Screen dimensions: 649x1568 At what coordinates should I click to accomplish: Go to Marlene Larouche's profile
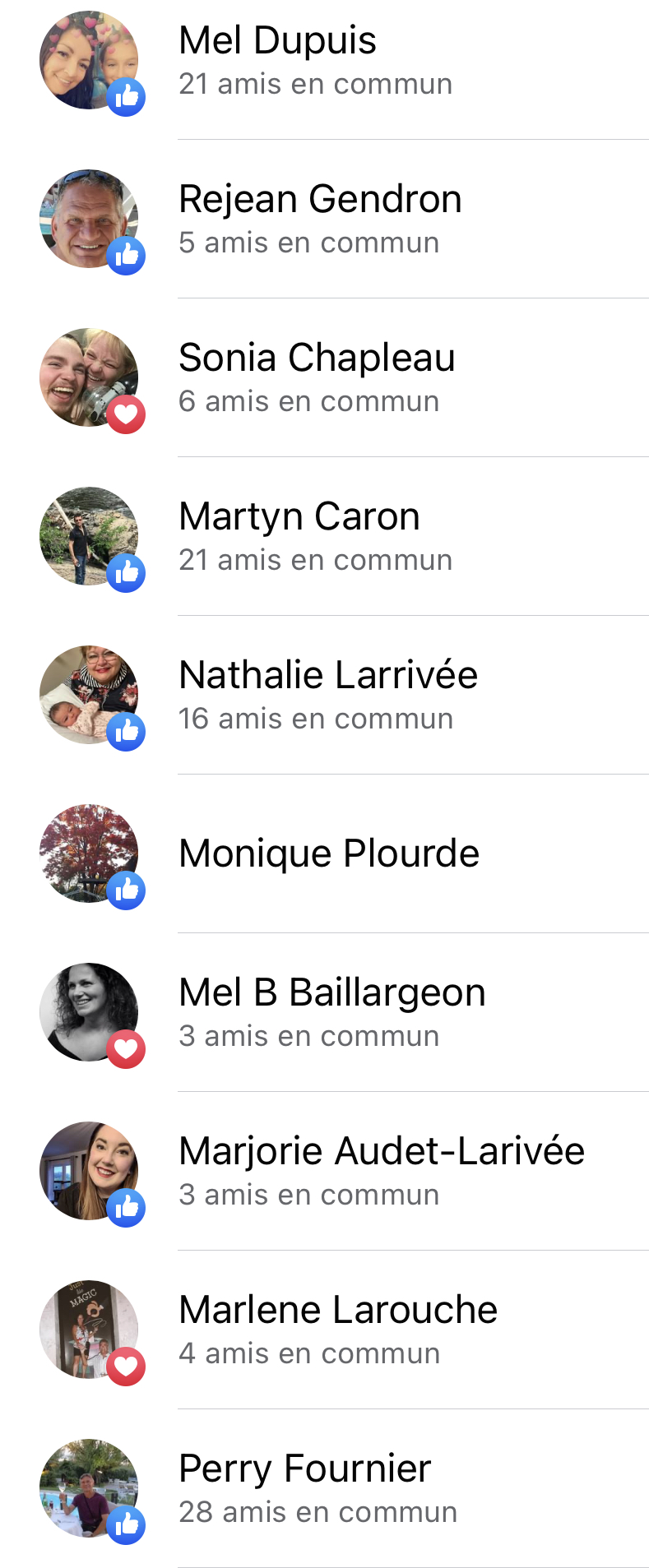coord(338,1311)
